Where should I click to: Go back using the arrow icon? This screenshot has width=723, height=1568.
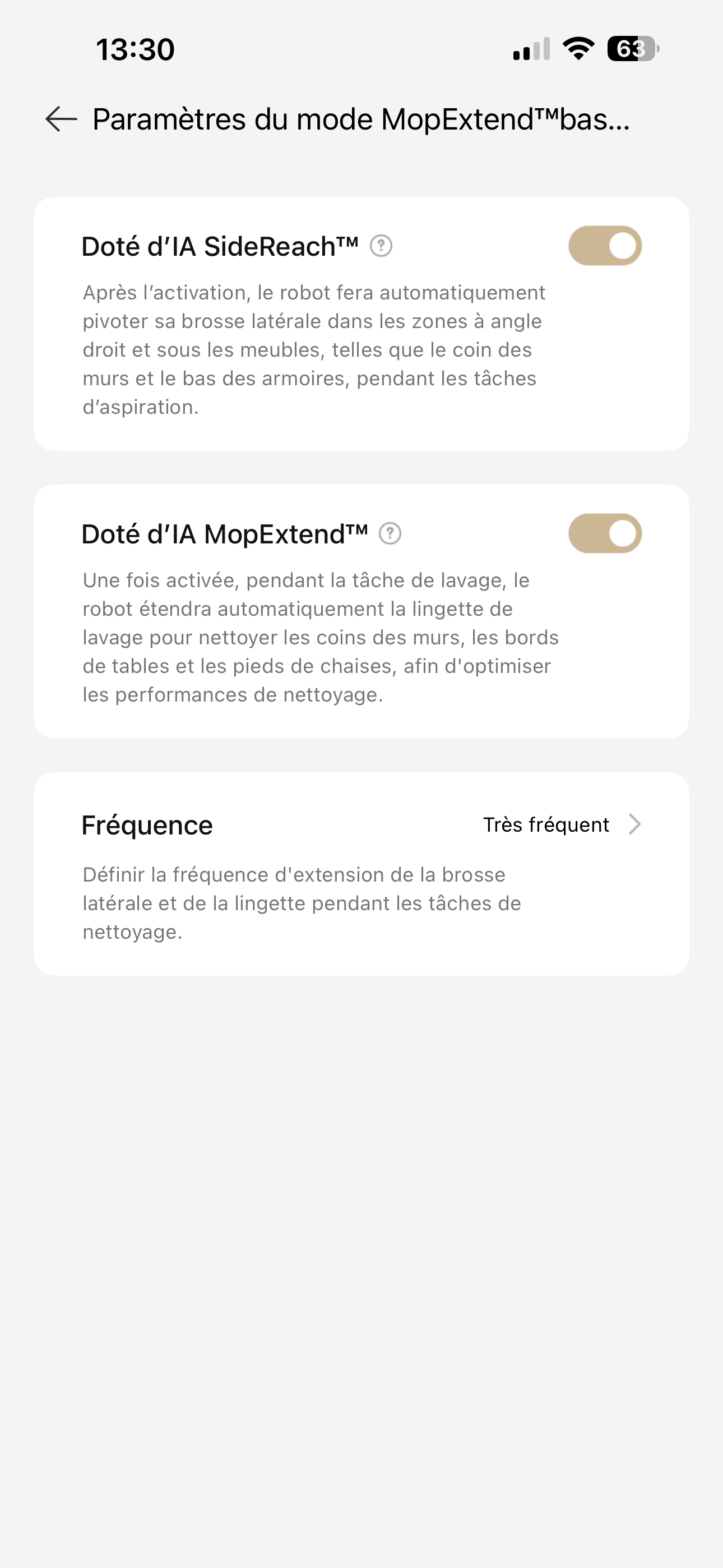(x=62, y=119)
